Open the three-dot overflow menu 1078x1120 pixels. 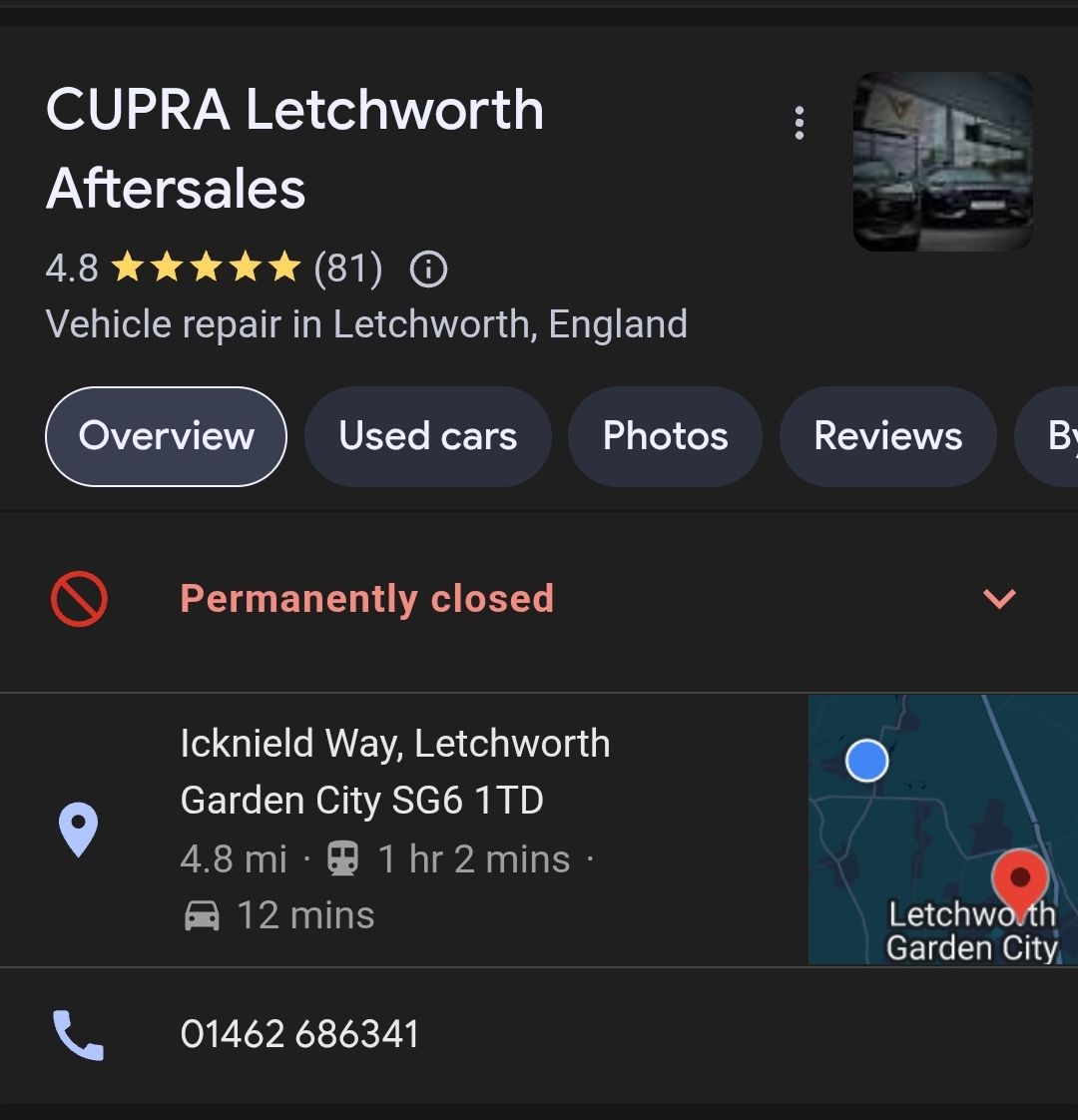(799, 123)
